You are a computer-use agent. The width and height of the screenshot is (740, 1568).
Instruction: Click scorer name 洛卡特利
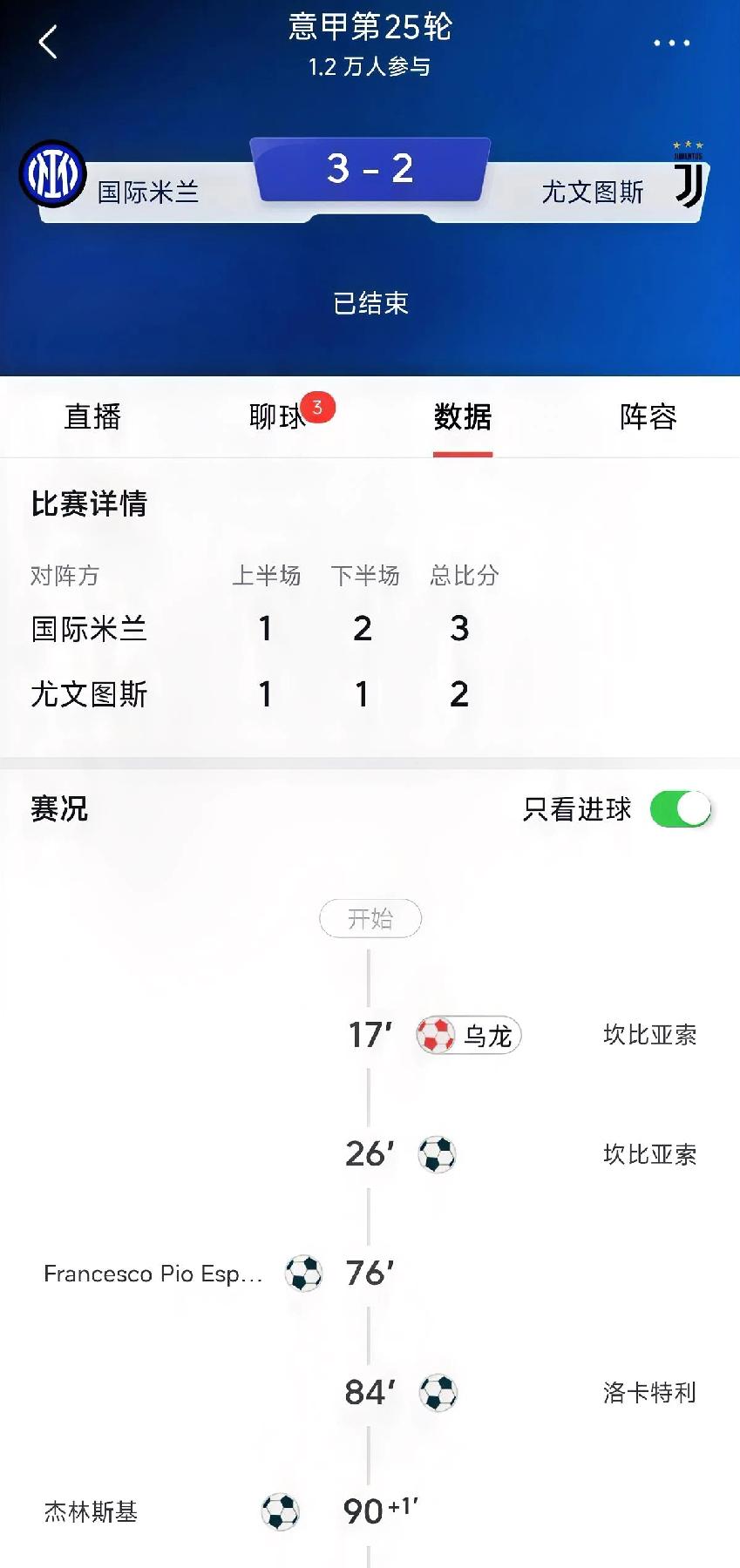(x=648, y=1392)
